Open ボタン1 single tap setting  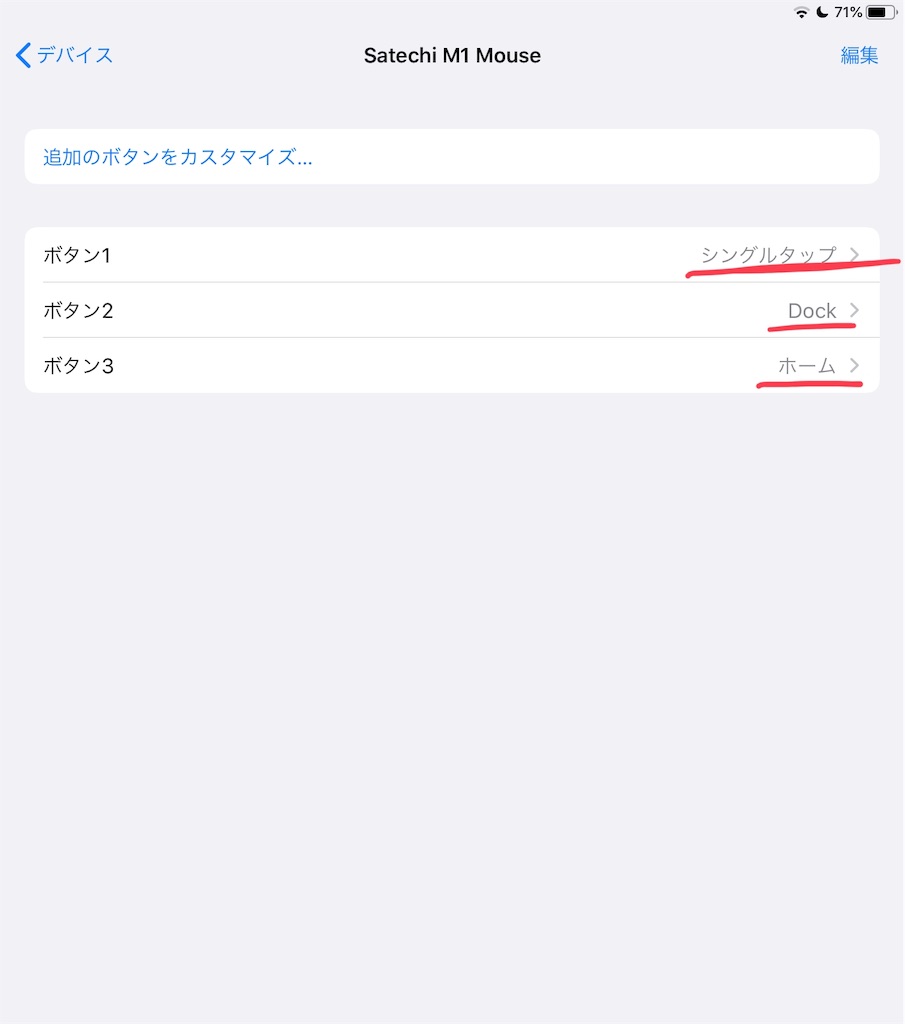451,255
